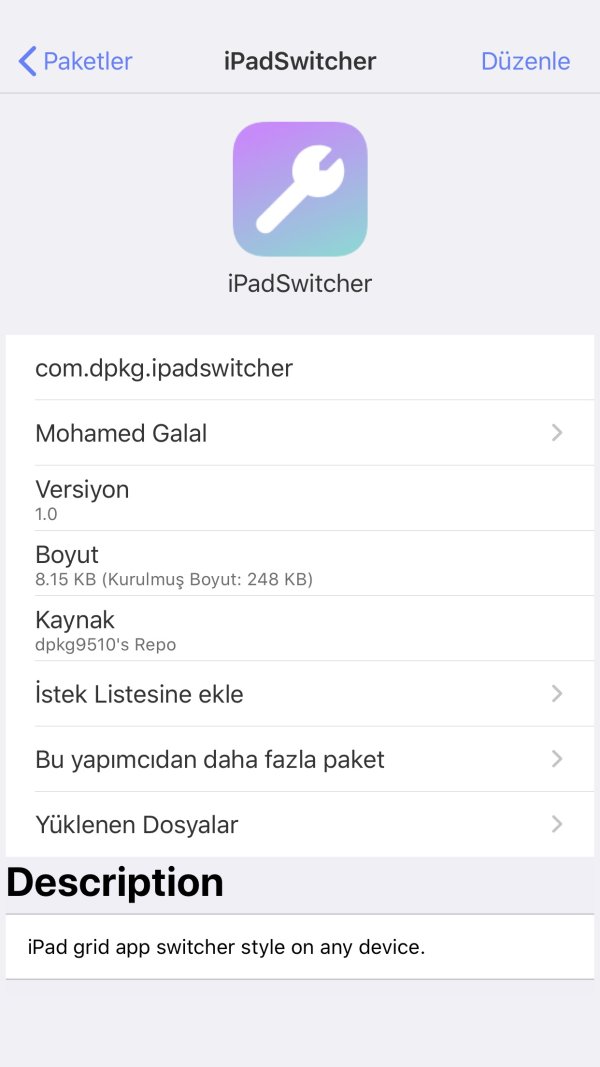View Bu yapımcıdan daha fazla paket
Screen dimensions: 600x1067
pyautogui.click(x=300, y=759)
